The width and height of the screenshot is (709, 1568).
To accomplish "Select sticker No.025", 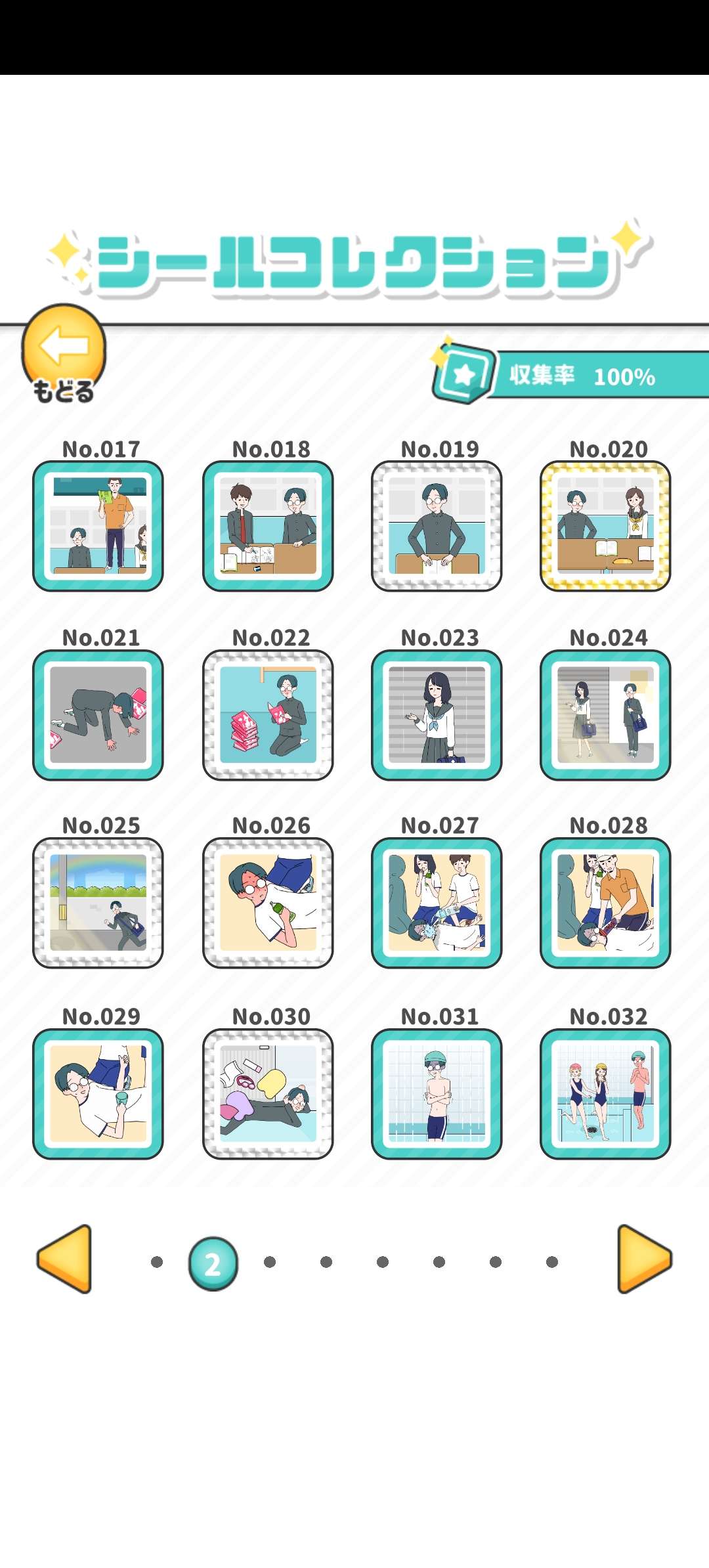I will [98, 903].
